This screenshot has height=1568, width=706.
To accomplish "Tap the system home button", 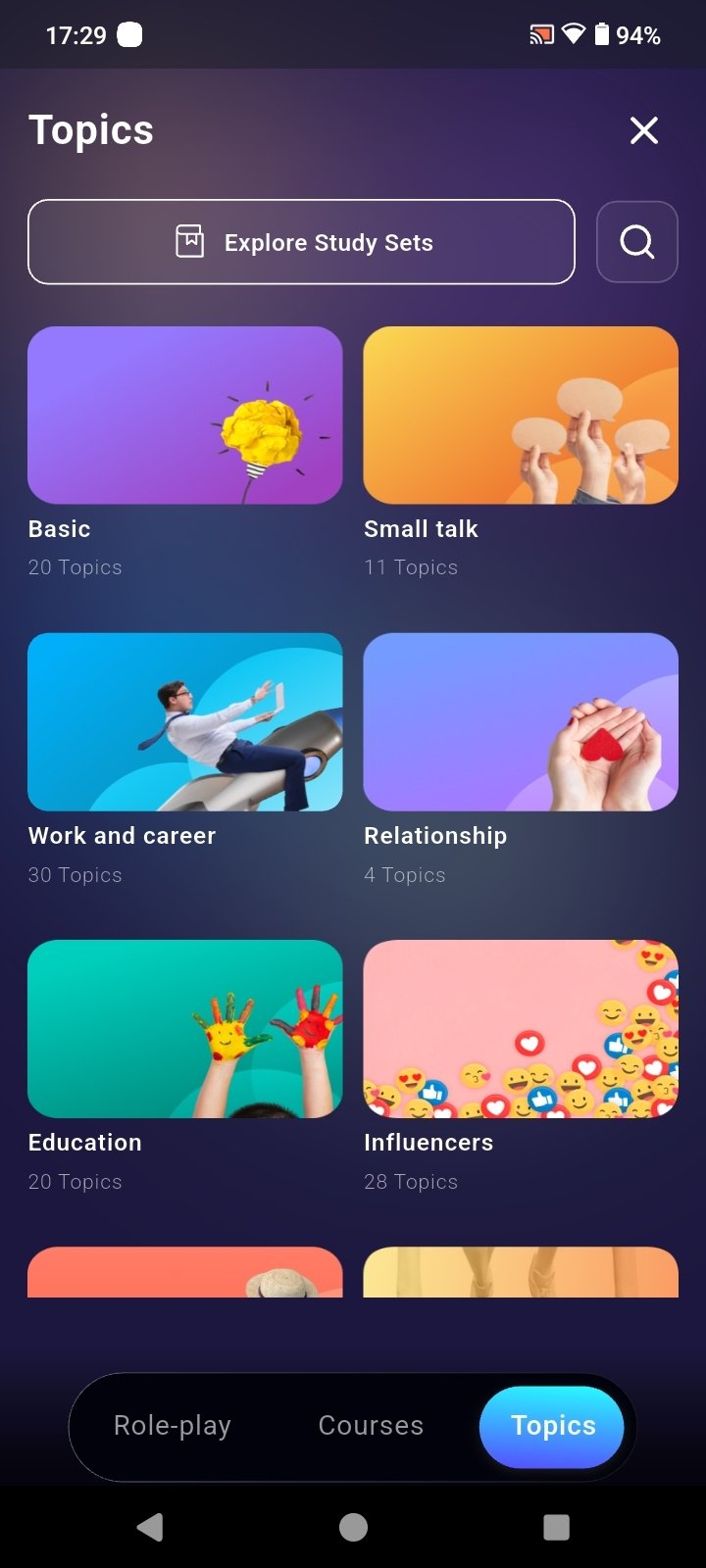I will [x=353, y=1527].
